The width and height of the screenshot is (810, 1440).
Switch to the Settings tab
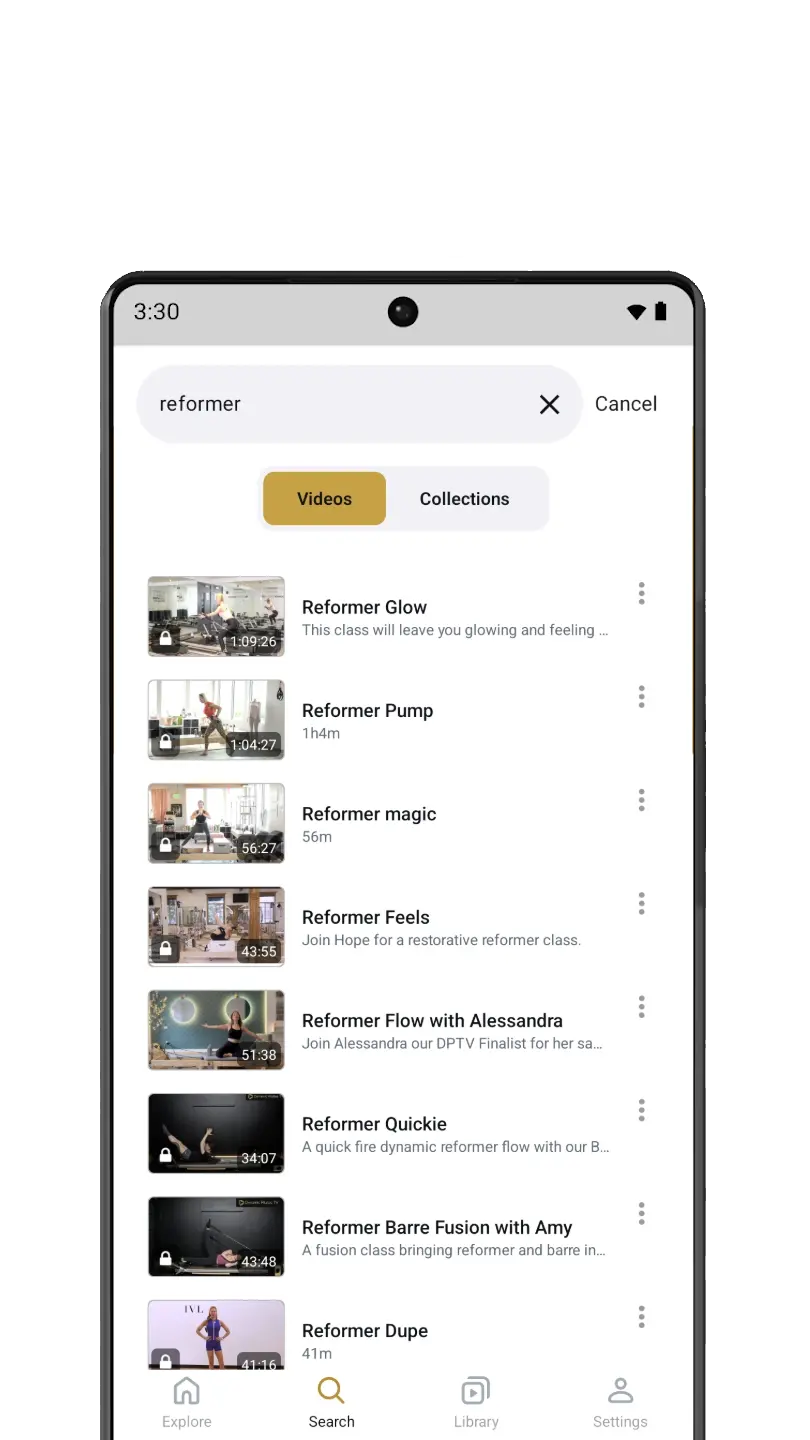pos(620,1403)
